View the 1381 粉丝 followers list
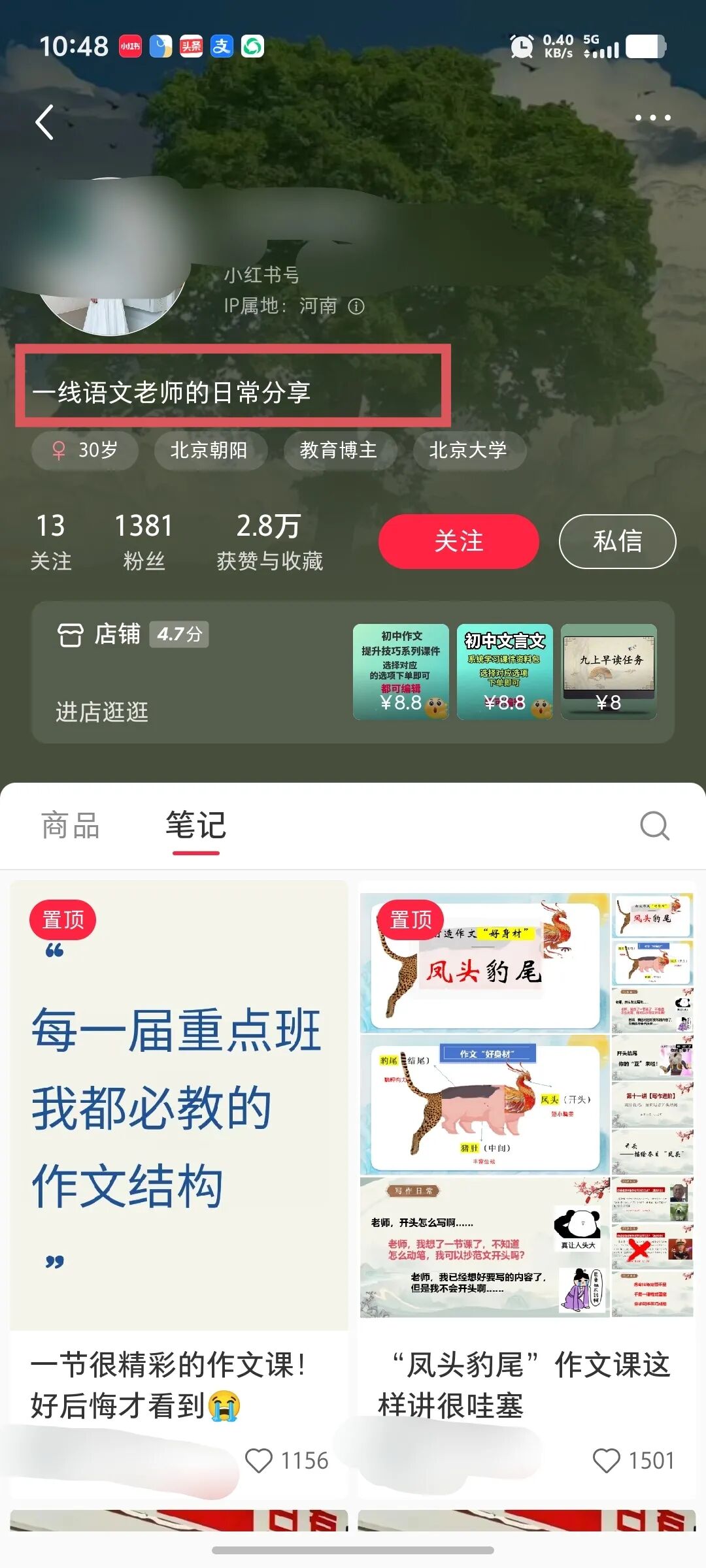This screenshot has height=1568, width=706. click(x=144, y=542)
